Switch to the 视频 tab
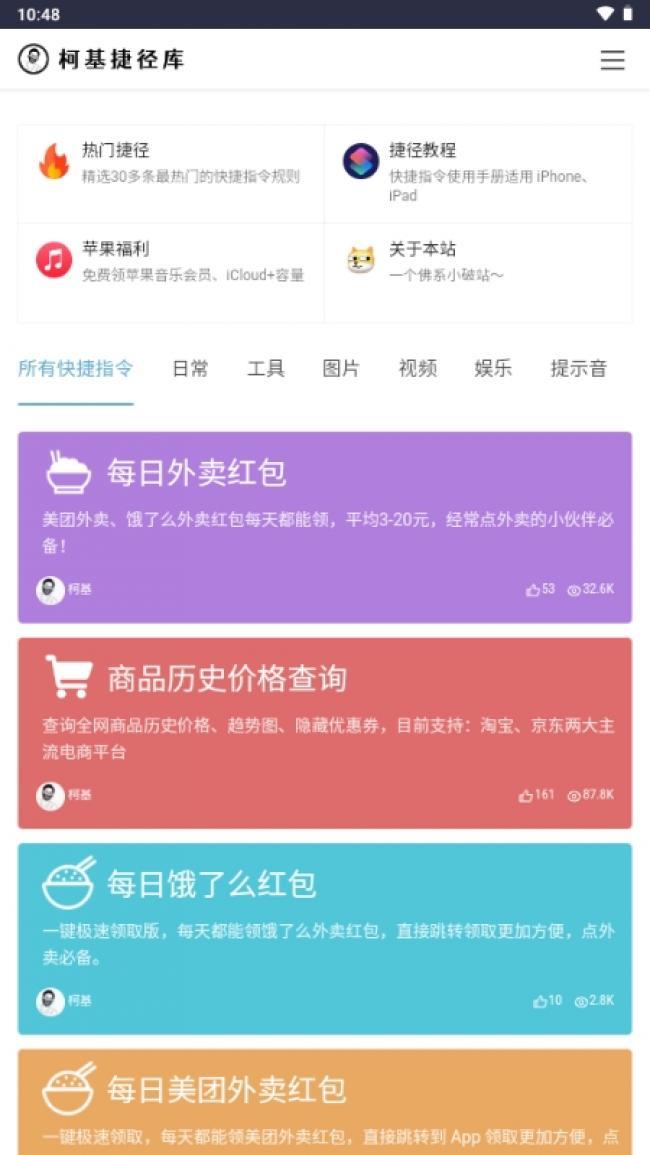650x1155 pixels. pos(418,368)
